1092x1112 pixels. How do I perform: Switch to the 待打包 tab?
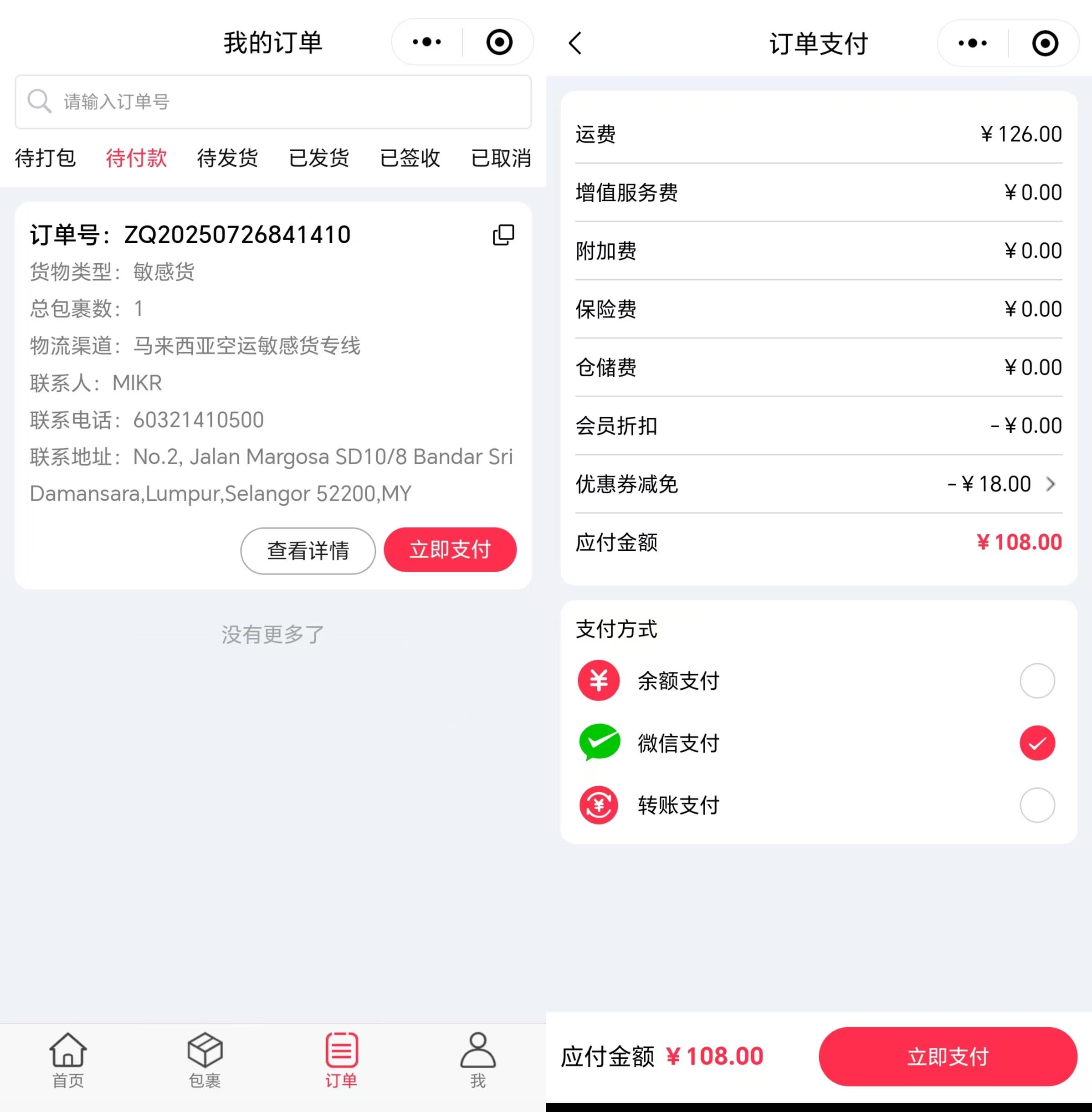(x=45, y=158)
